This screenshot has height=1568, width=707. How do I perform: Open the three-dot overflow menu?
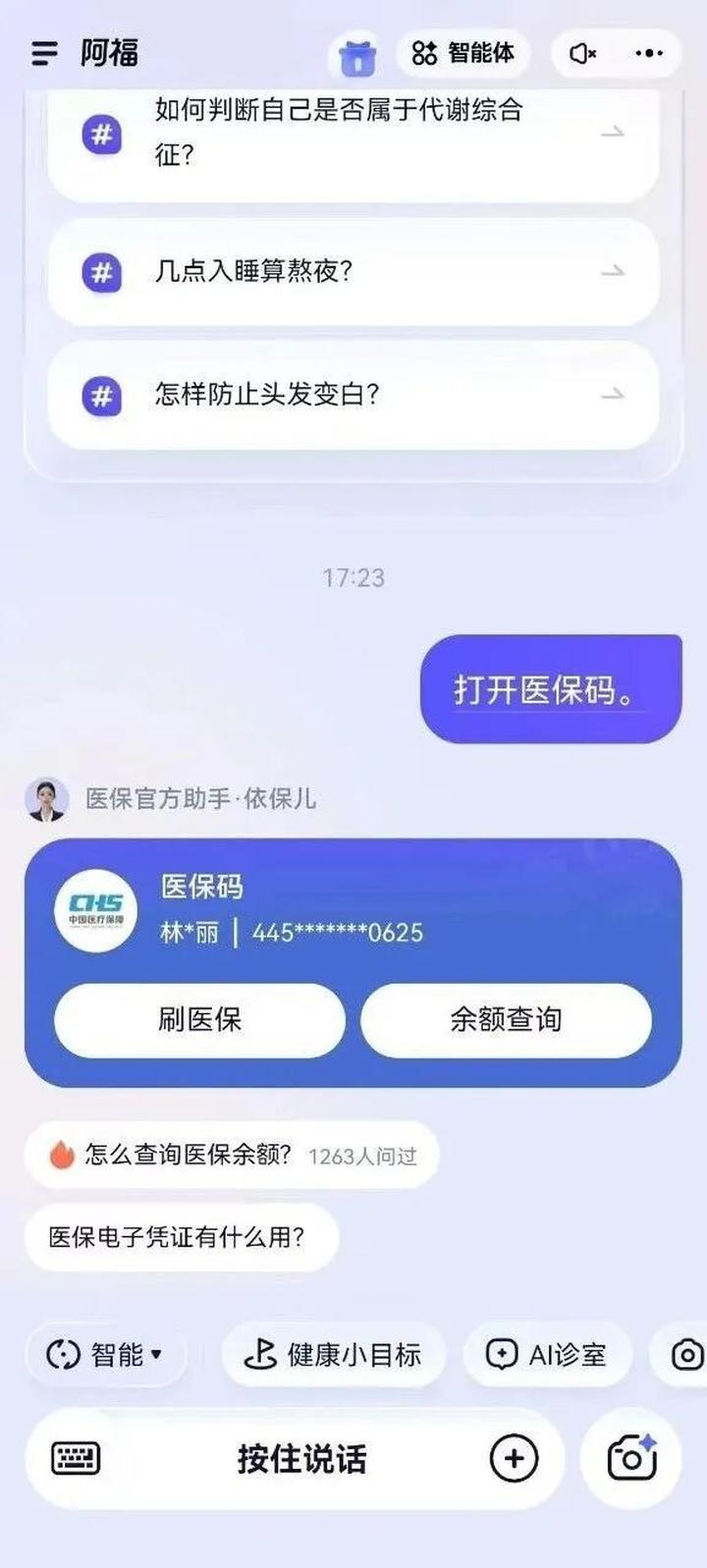[x=649, y=53]
